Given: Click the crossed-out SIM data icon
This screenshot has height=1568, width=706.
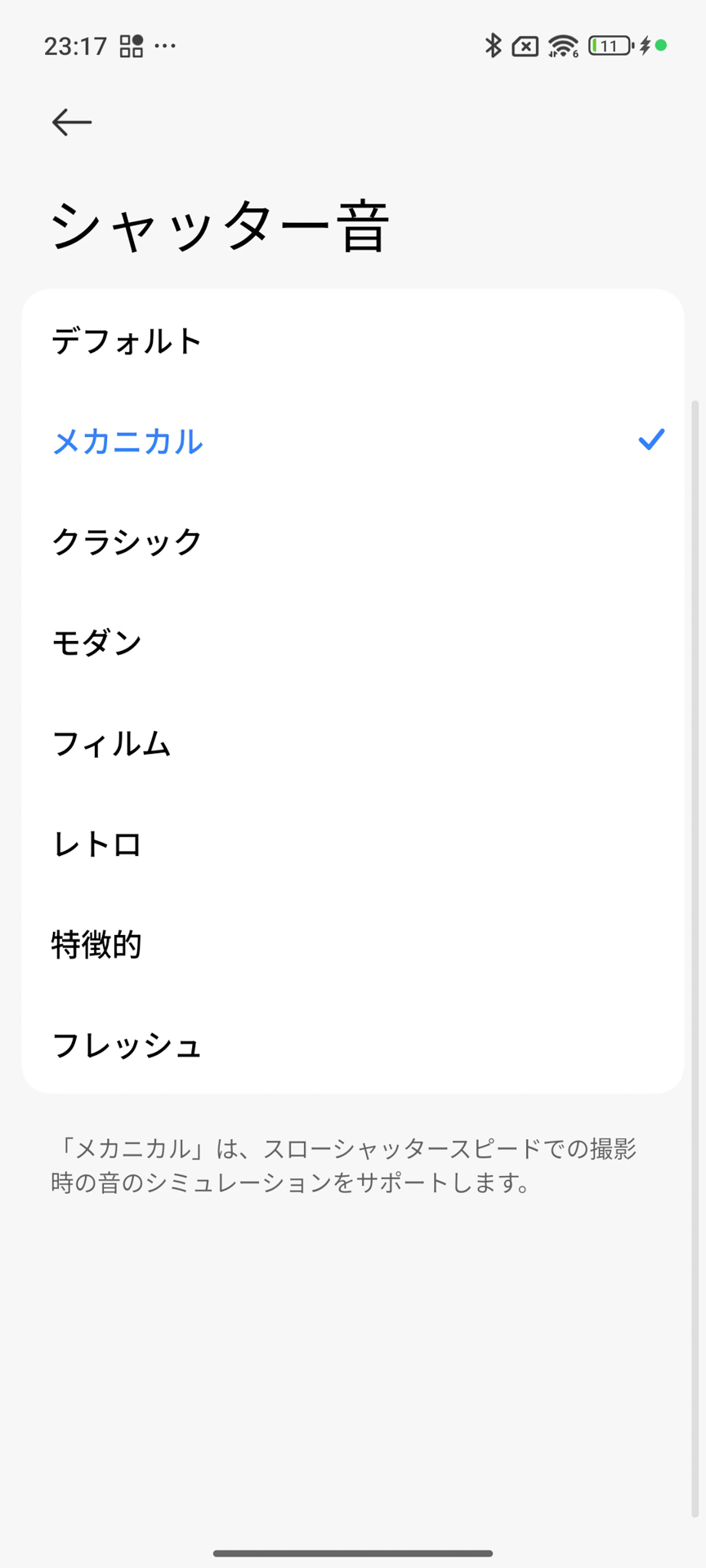Looking at the screenshot, I should click(525, 47).
